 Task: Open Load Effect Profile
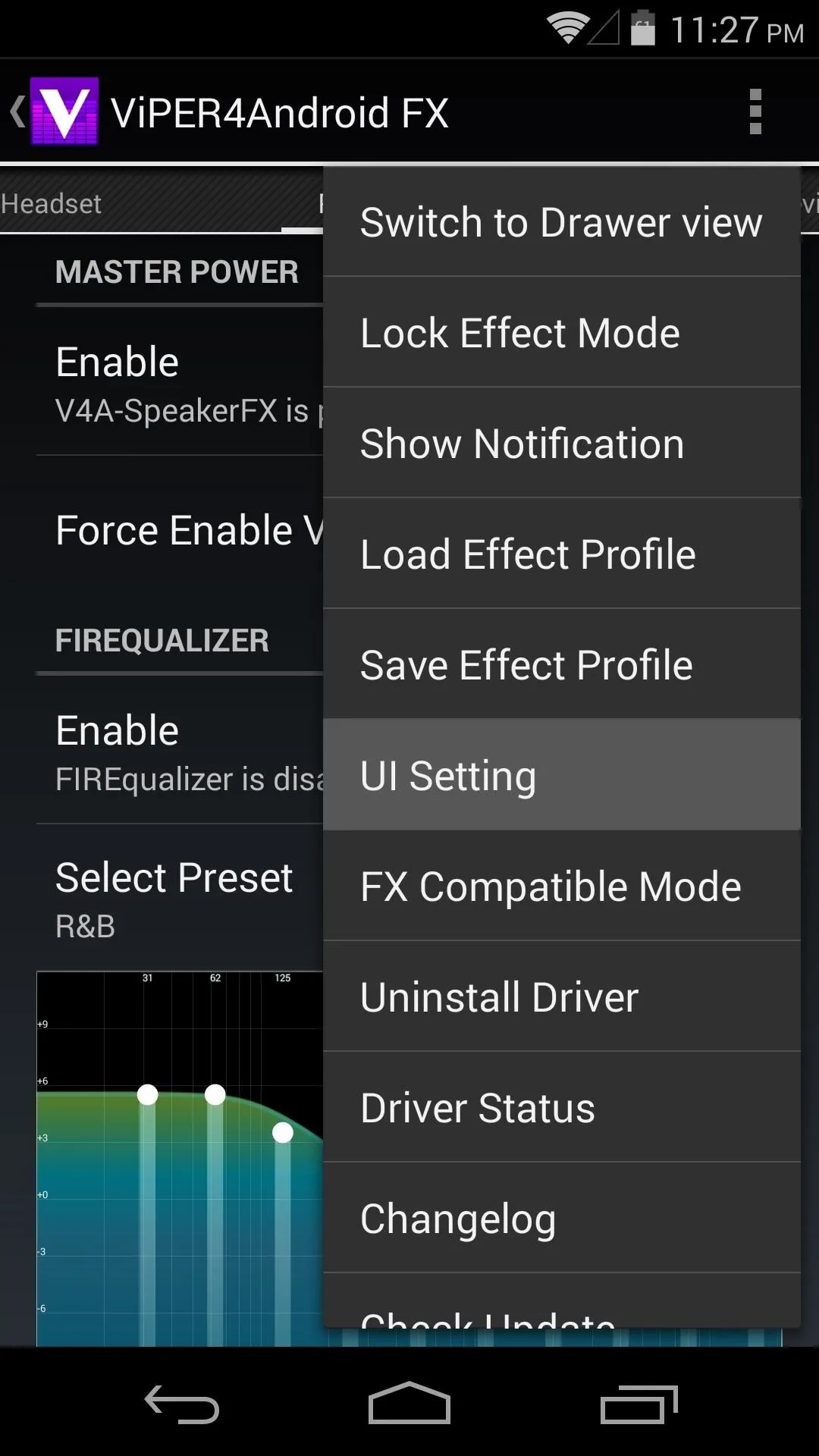[x=562, y=554]
